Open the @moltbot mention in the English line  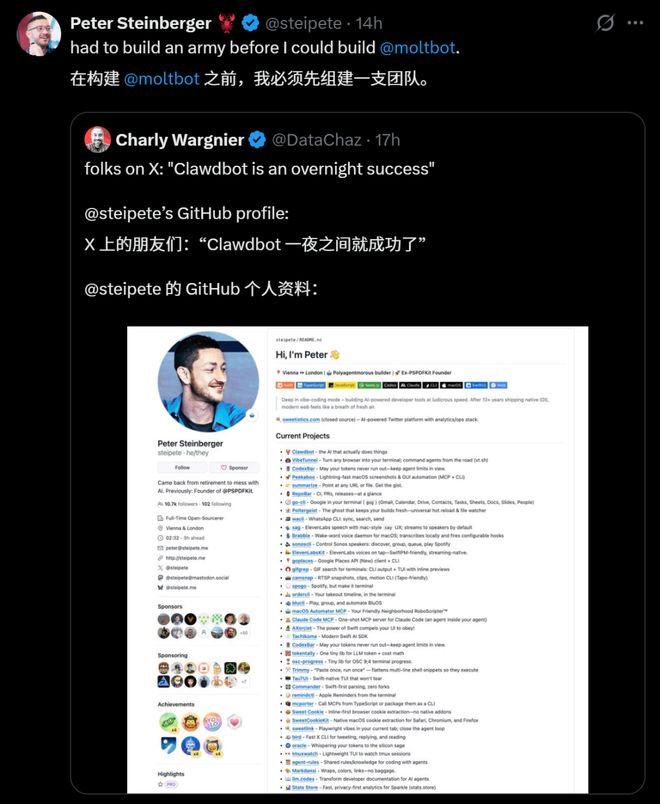419,46
